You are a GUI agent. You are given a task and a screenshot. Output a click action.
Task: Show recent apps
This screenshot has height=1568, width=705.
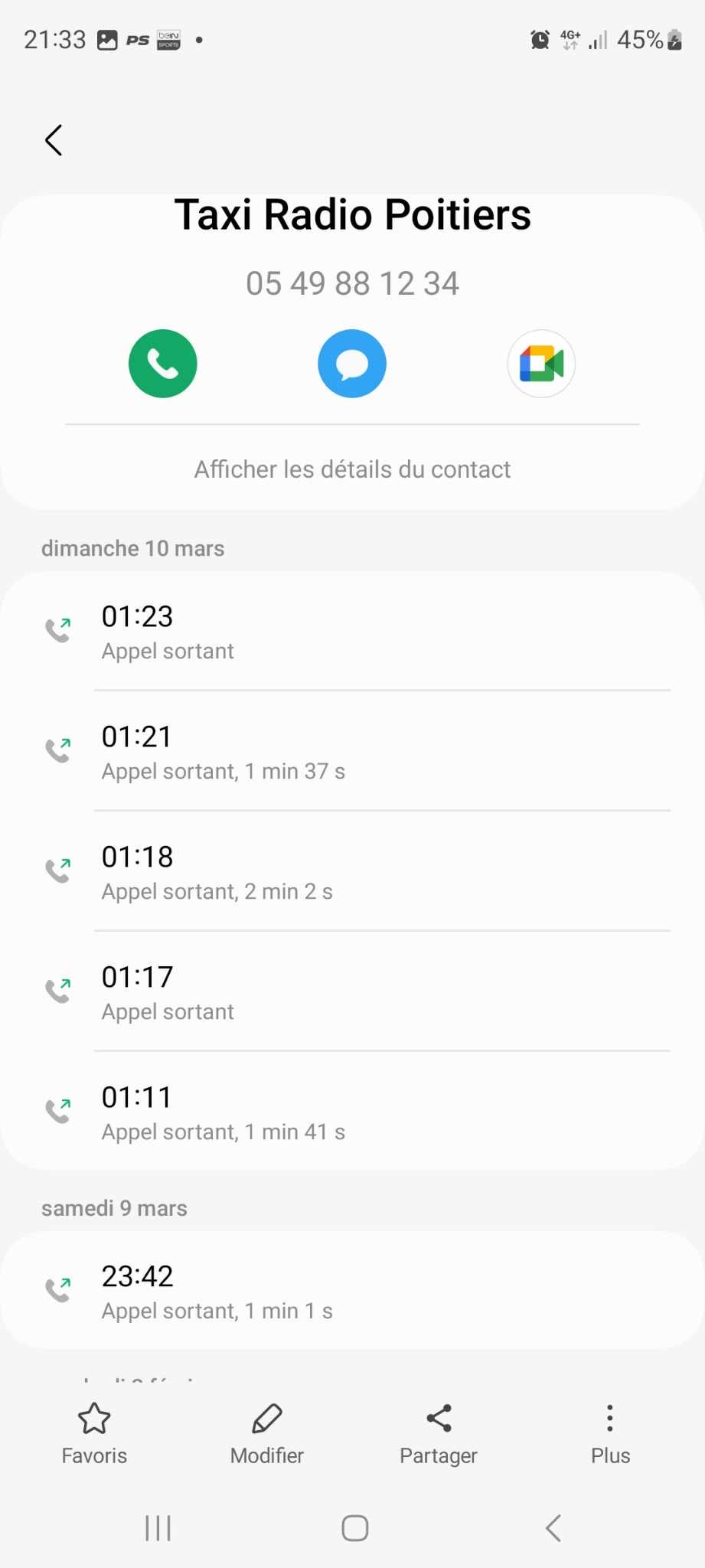click(x=158, y=1528)
